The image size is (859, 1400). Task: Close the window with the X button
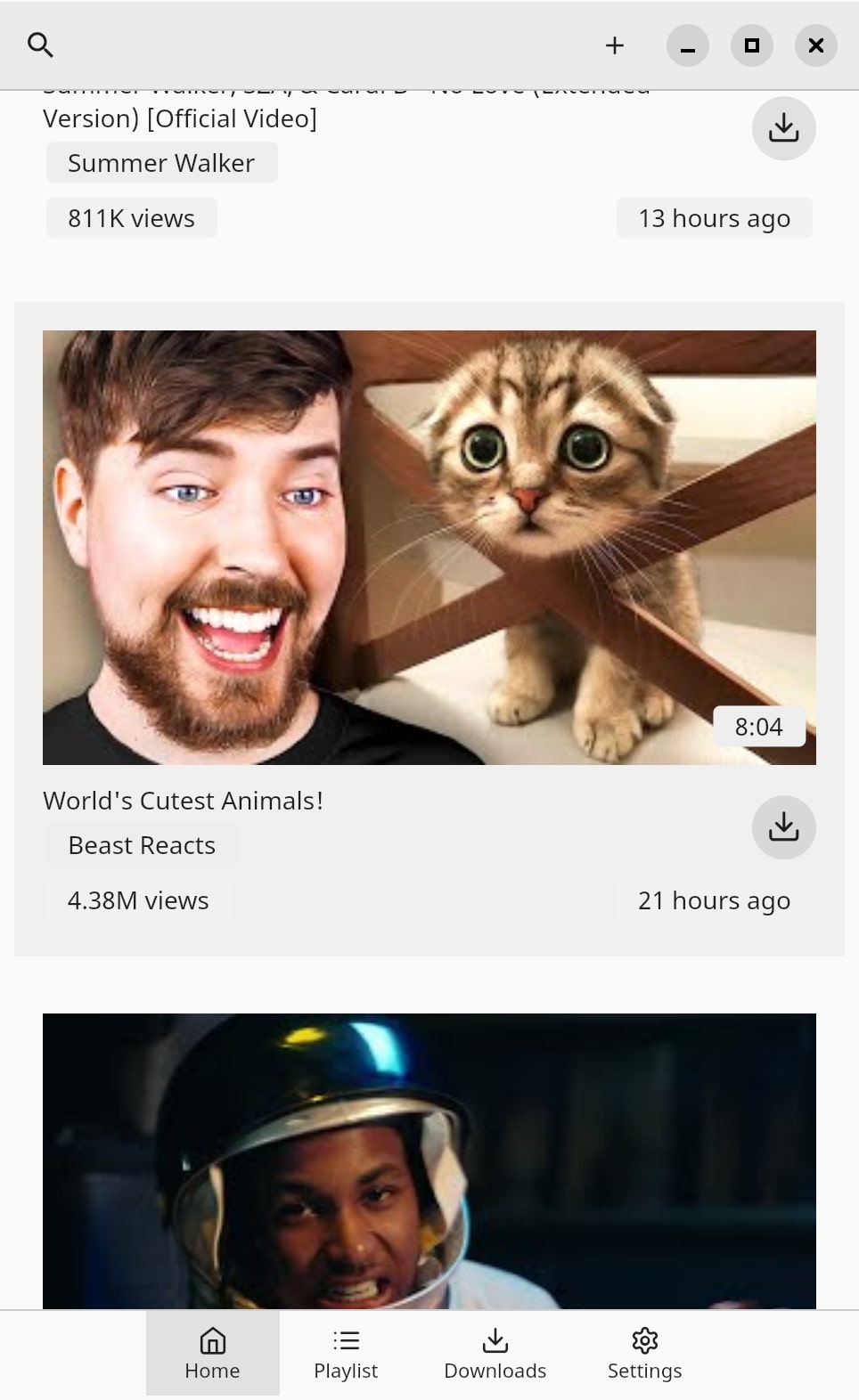pyautogui.click(x=816, y=45)
